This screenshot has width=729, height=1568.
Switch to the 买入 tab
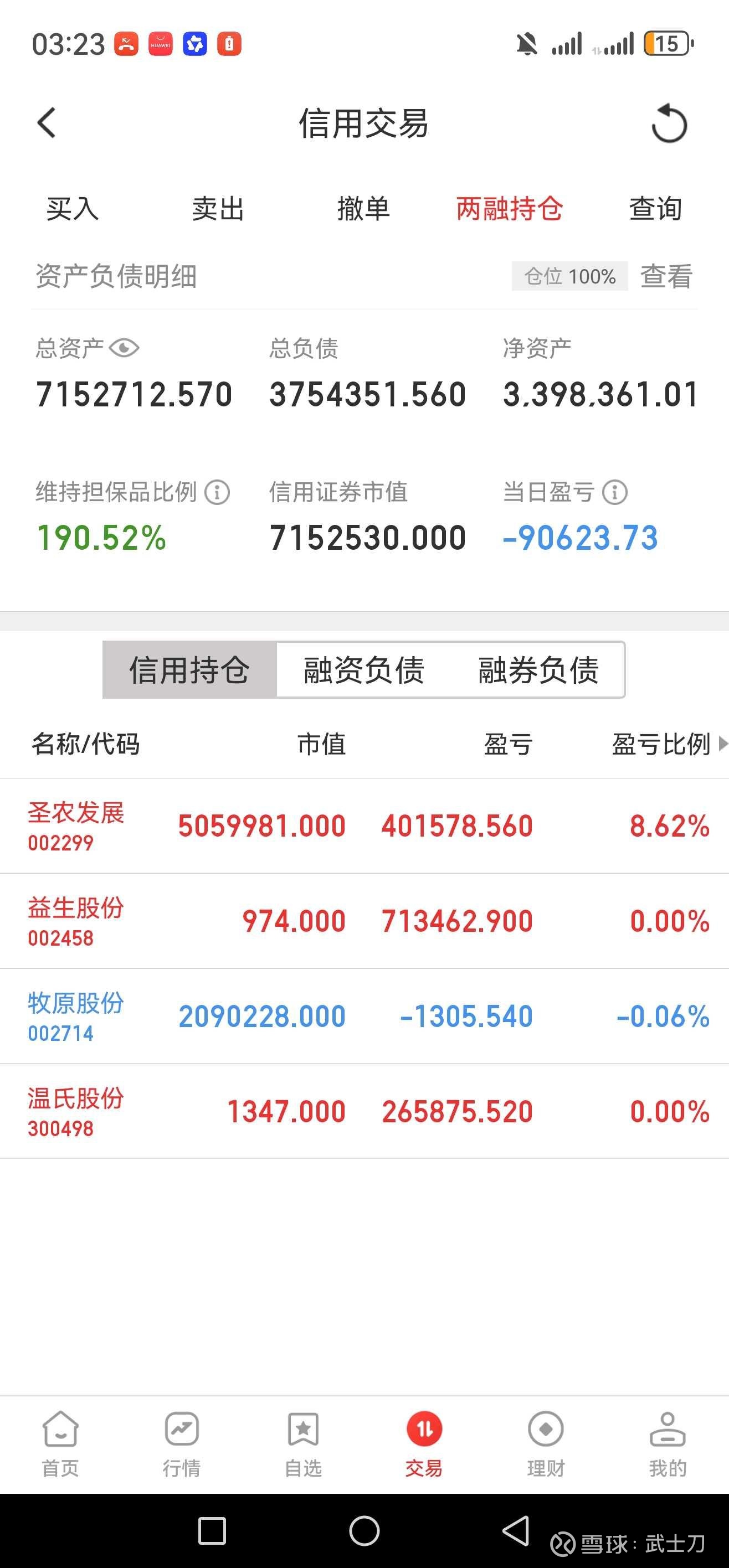pyautogui.click(x=73, y=209)
